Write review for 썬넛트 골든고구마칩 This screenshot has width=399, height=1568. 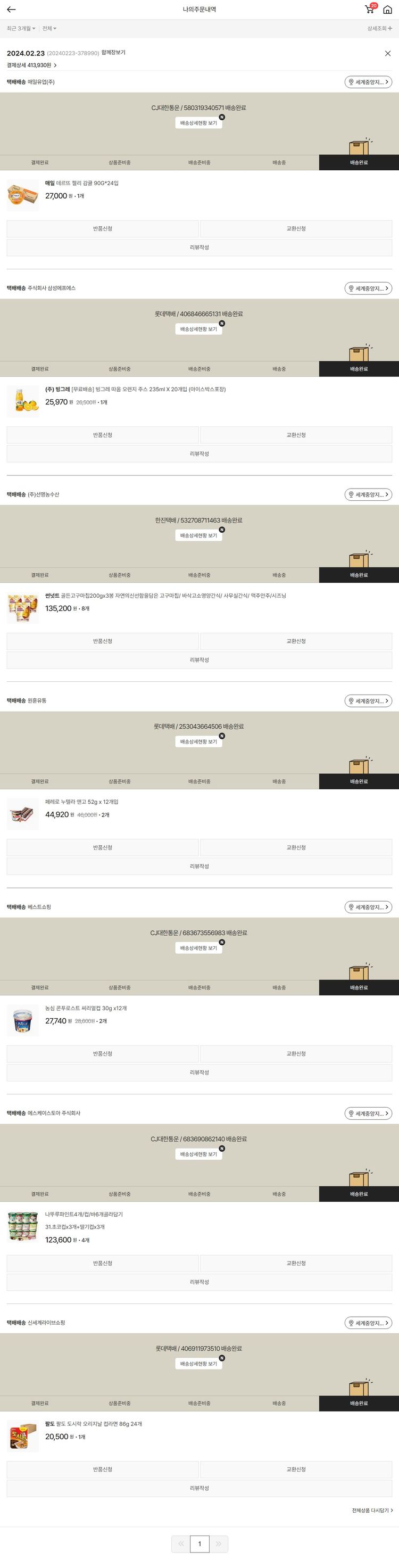199,660
